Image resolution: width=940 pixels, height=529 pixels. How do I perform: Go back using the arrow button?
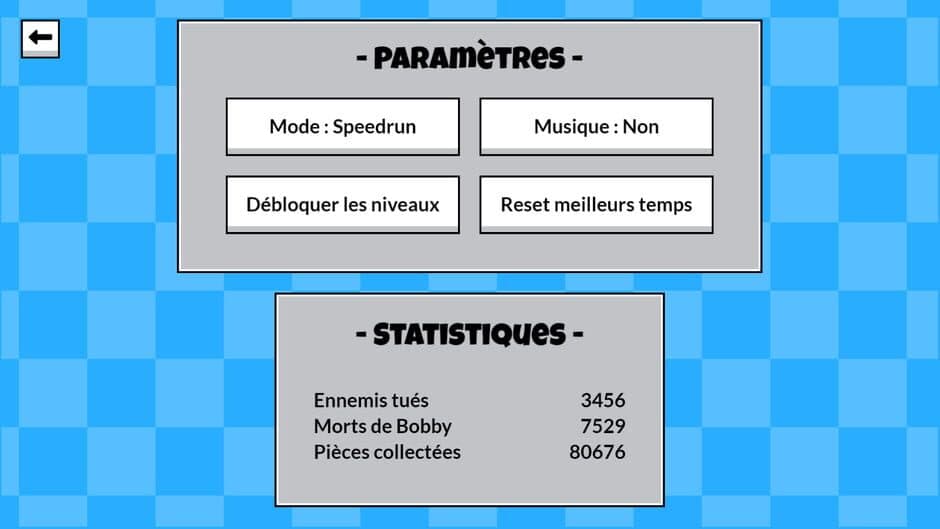(40, 39)
